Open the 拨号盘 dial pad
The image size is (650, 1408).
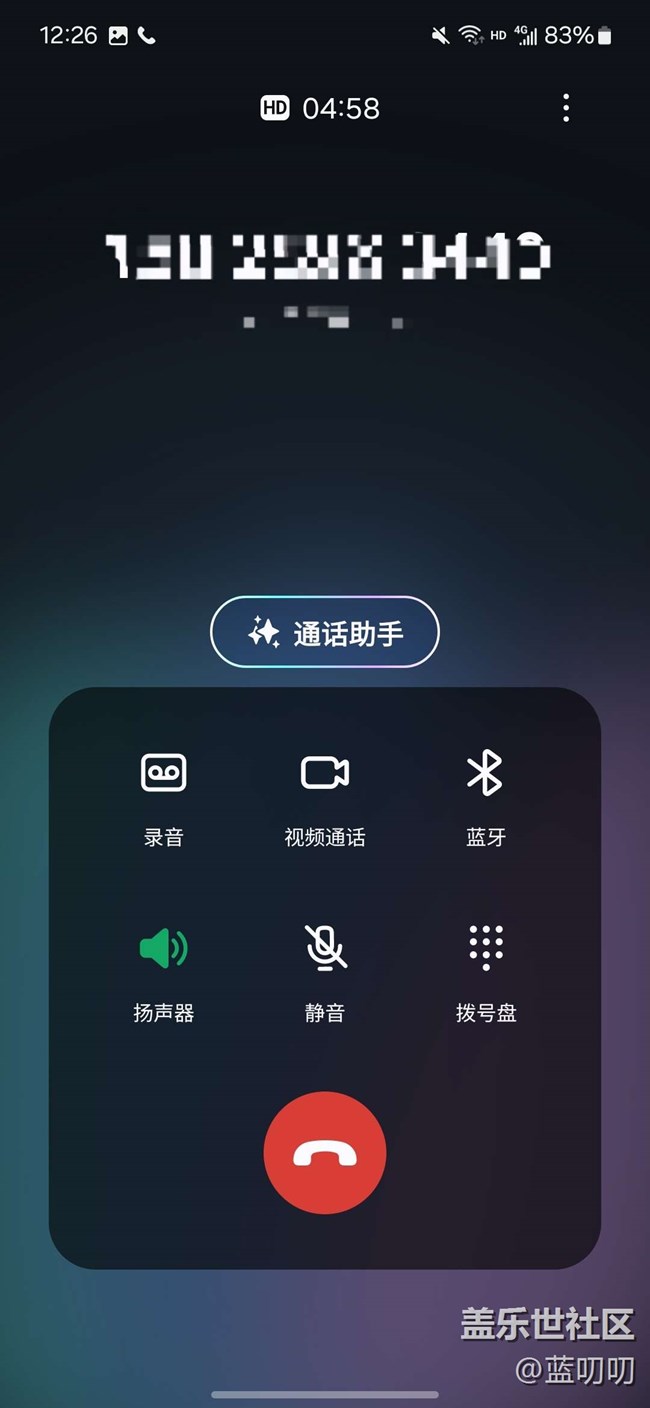pos(486,972)
